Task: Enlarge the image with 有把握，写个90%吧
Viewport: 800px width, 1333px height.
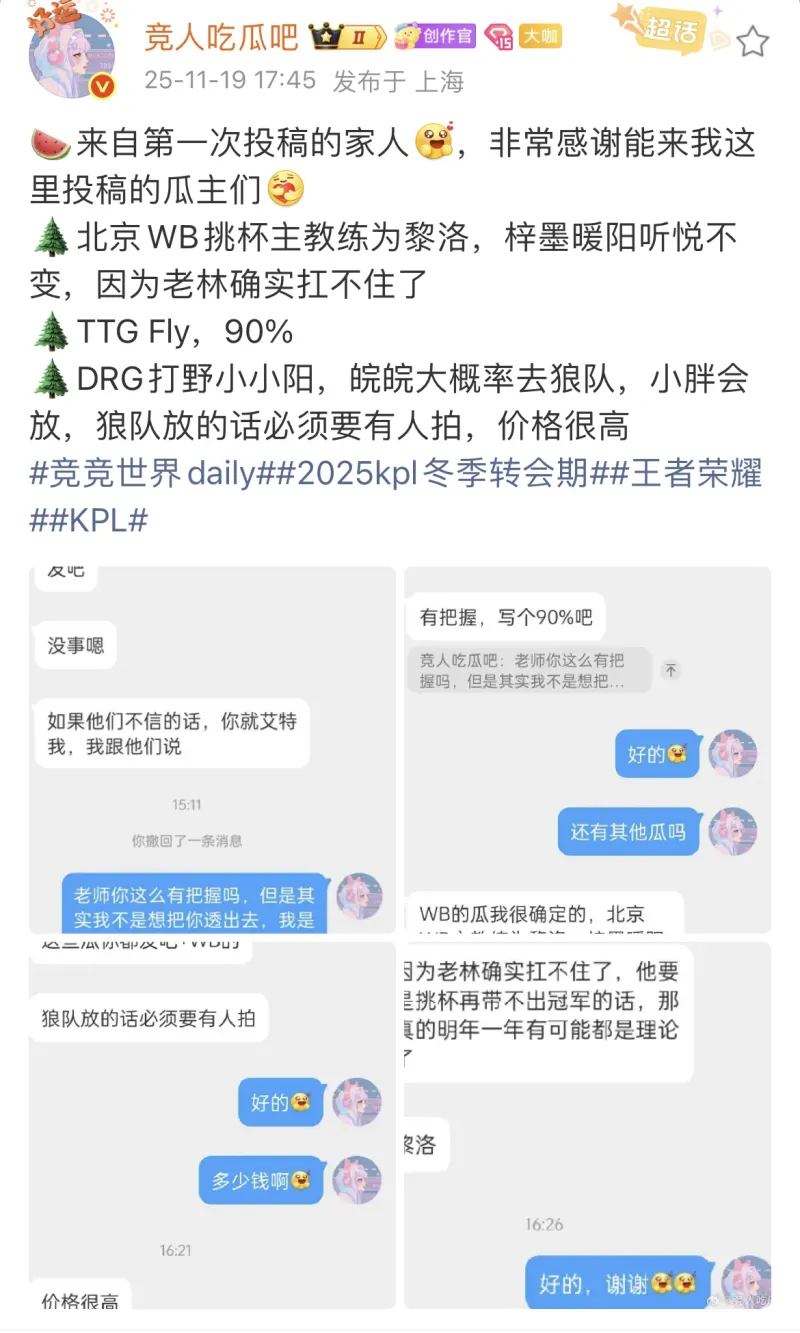Action: tap(587, 750)
